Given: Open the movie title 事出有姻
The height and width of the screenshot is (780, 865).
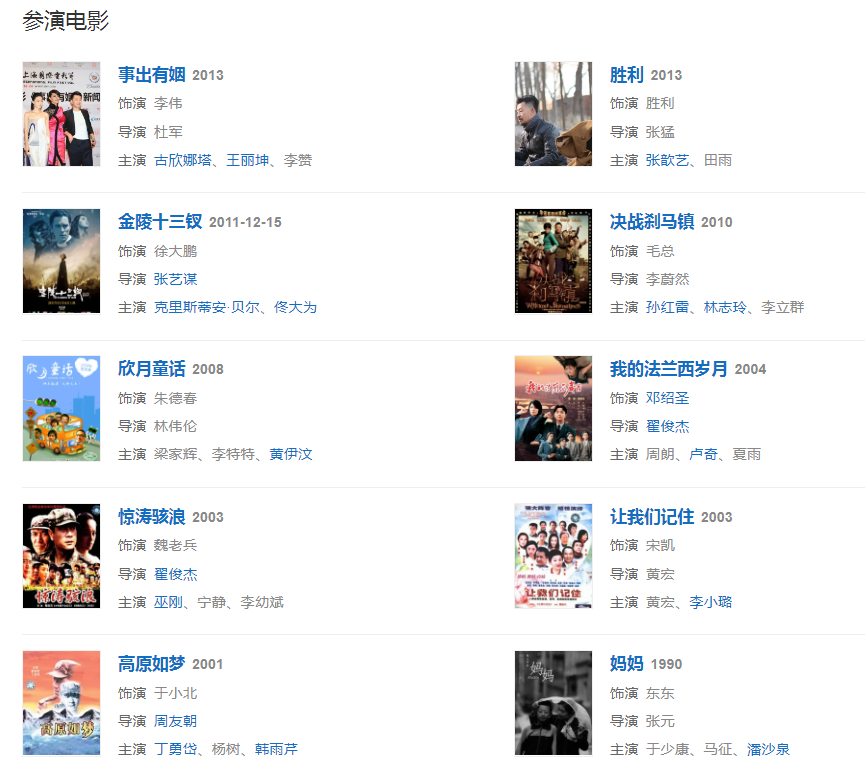Looking at the screenshot, I should tap(151, 75).
